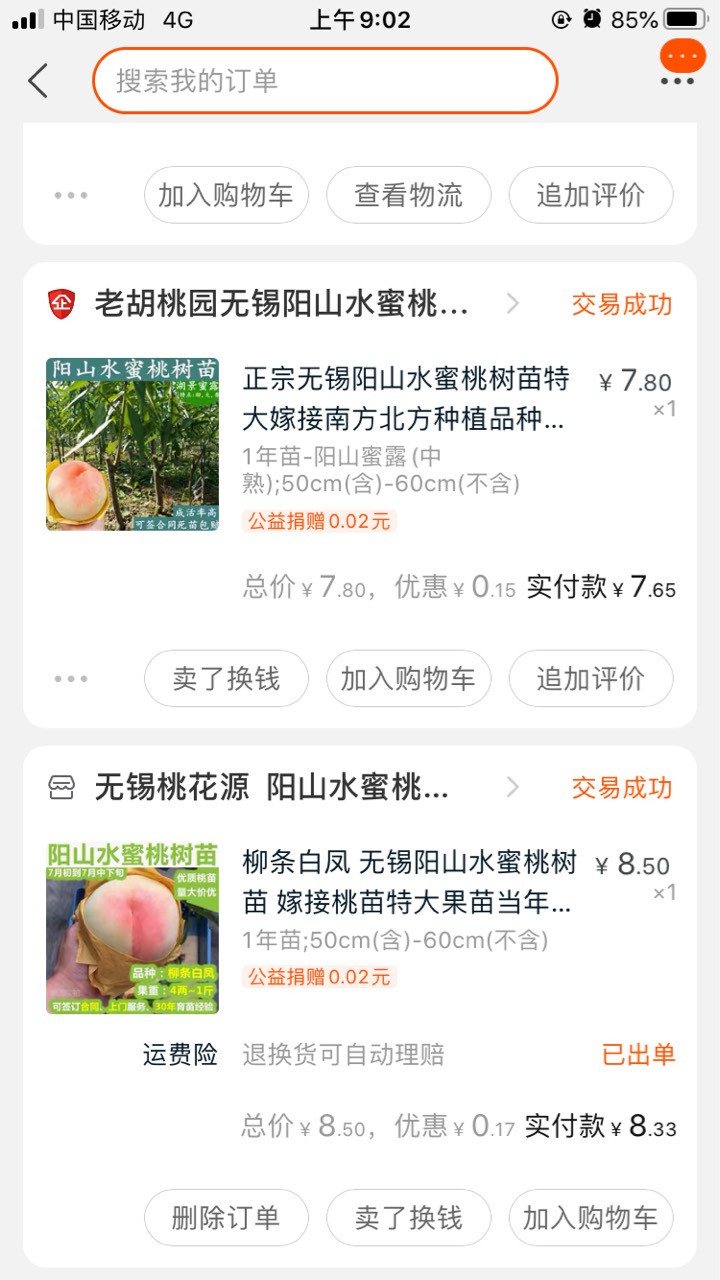The image size is (720, 1280).
Task: Open the 柳条白凤 peach seedling product
Action: tap(408, 882)
